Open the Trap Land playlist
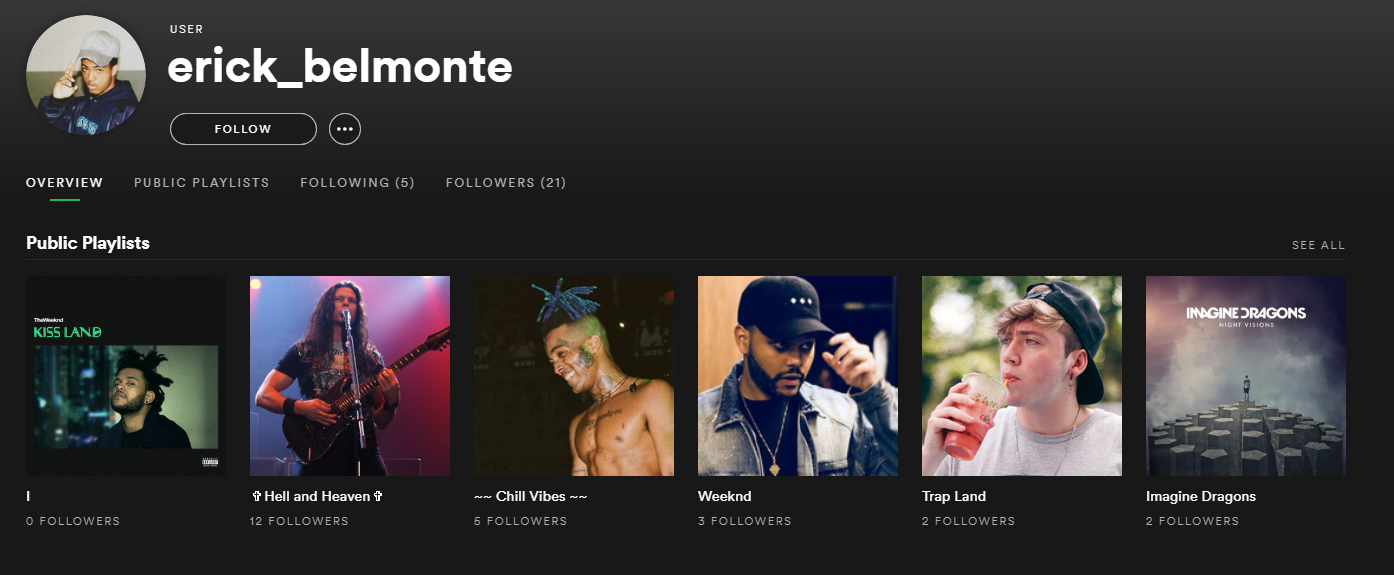This screenshot has height=575, width=1394. pos(1021,376)
